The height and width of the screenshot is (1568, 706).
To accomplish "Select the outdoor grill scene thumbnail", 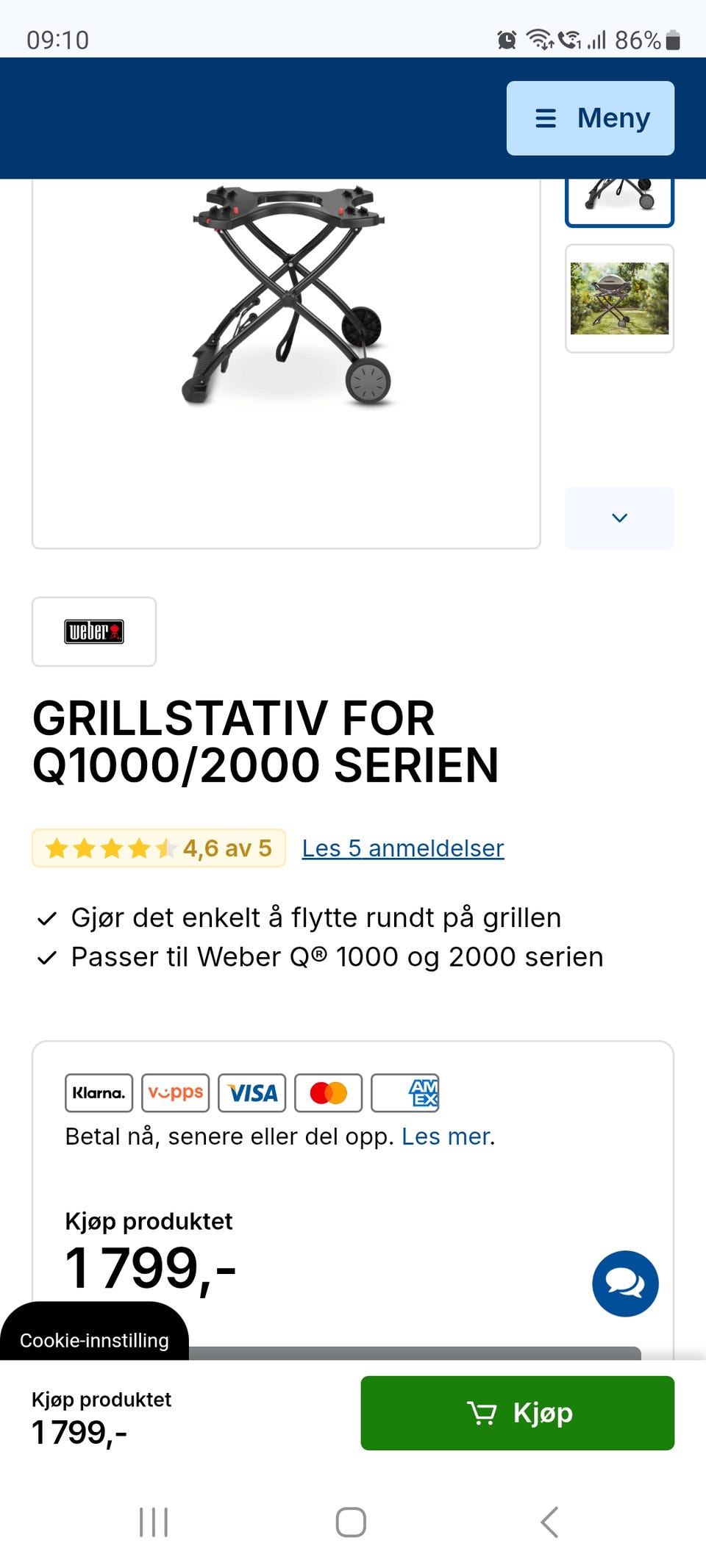I will click(x=619, y=298).
